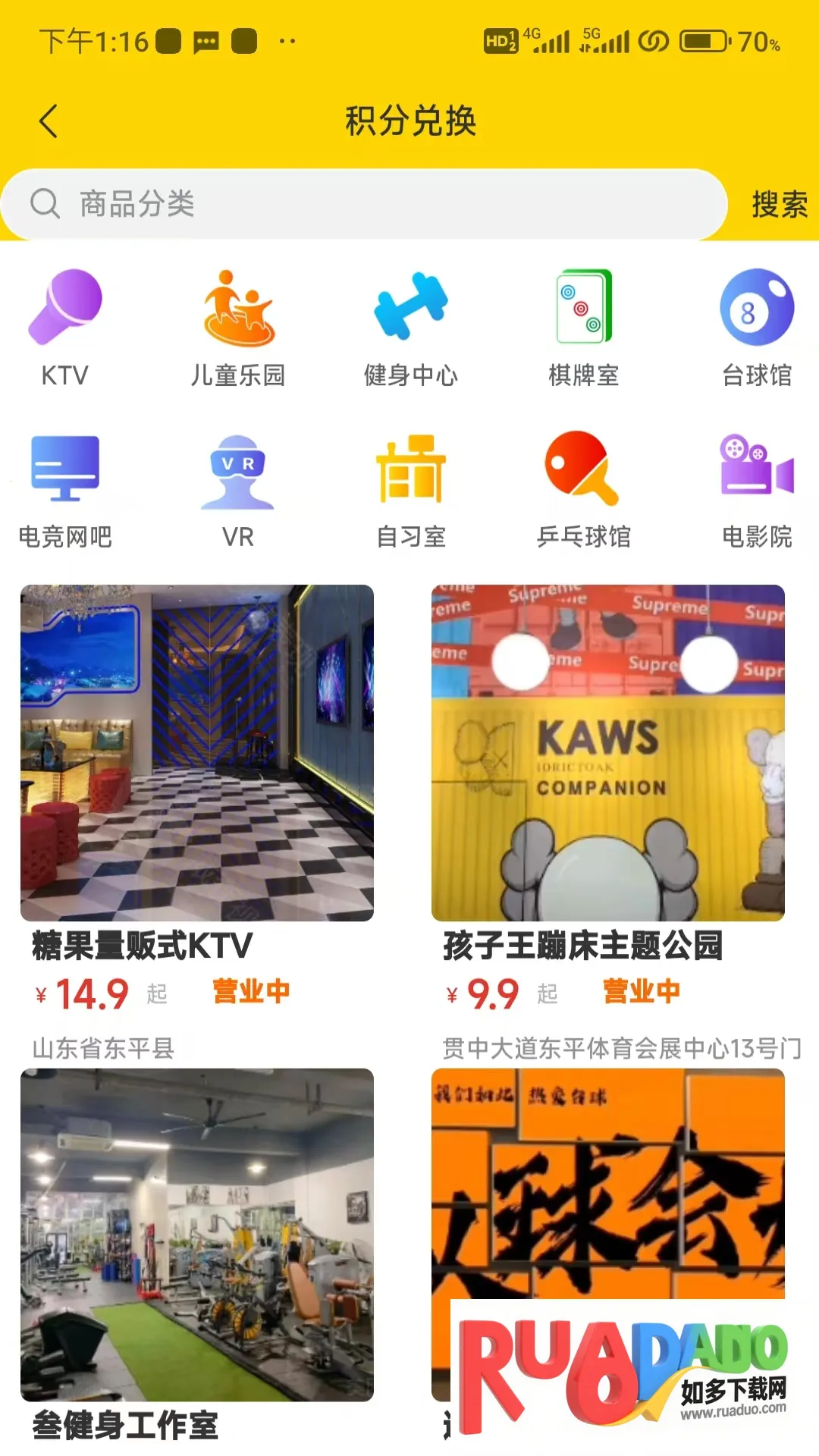Tap the 搜索 button

[x=779, y=204]
